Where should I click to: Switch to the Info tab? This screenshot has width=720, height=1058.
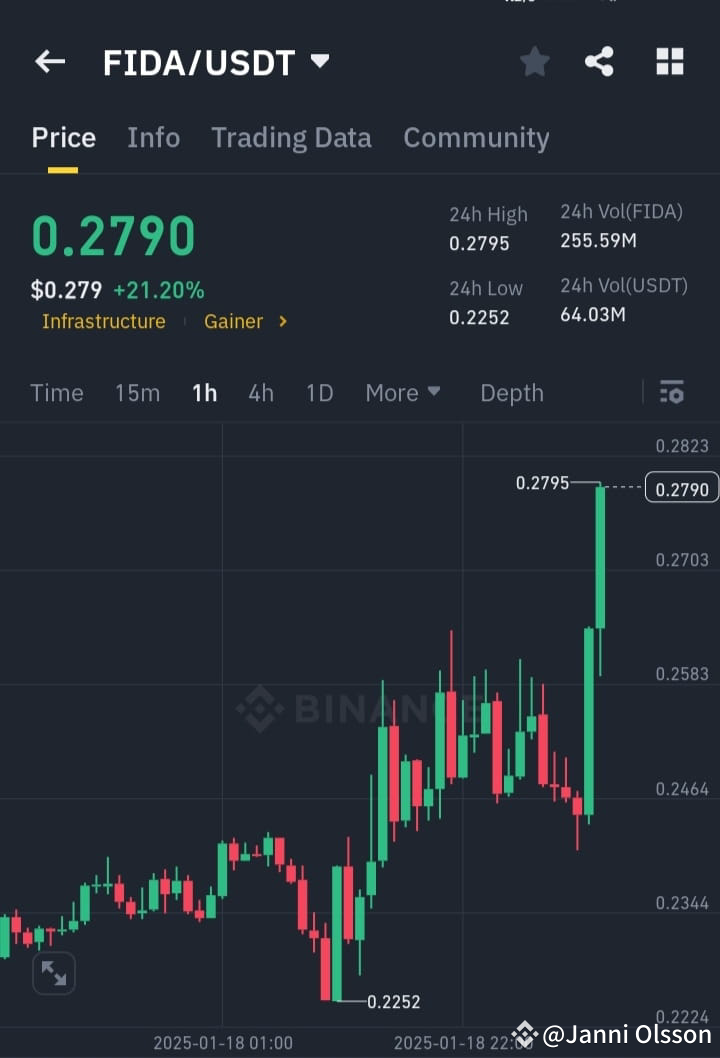153,137
